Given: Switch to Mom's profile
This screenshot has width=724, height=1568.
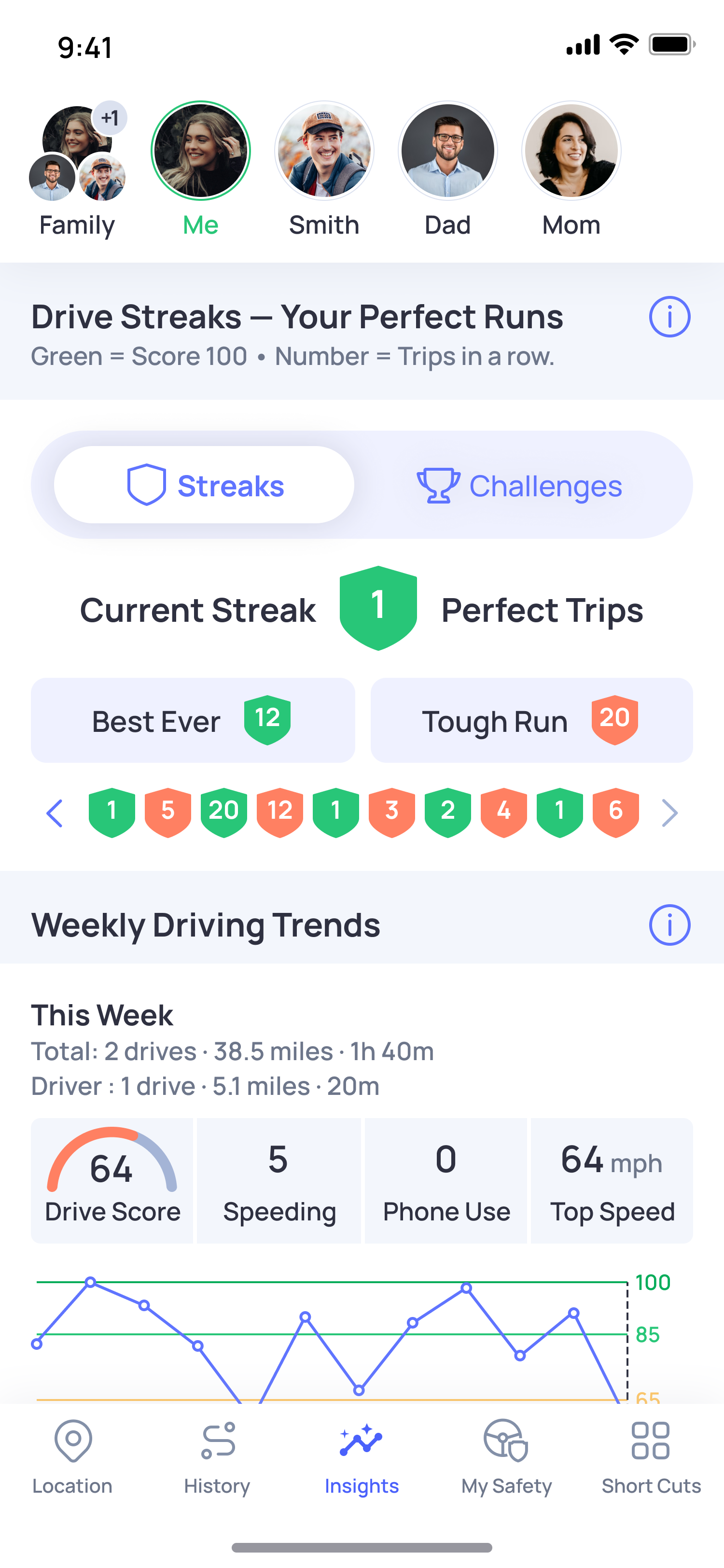Looking at the screenshot, I should point(571,151).
